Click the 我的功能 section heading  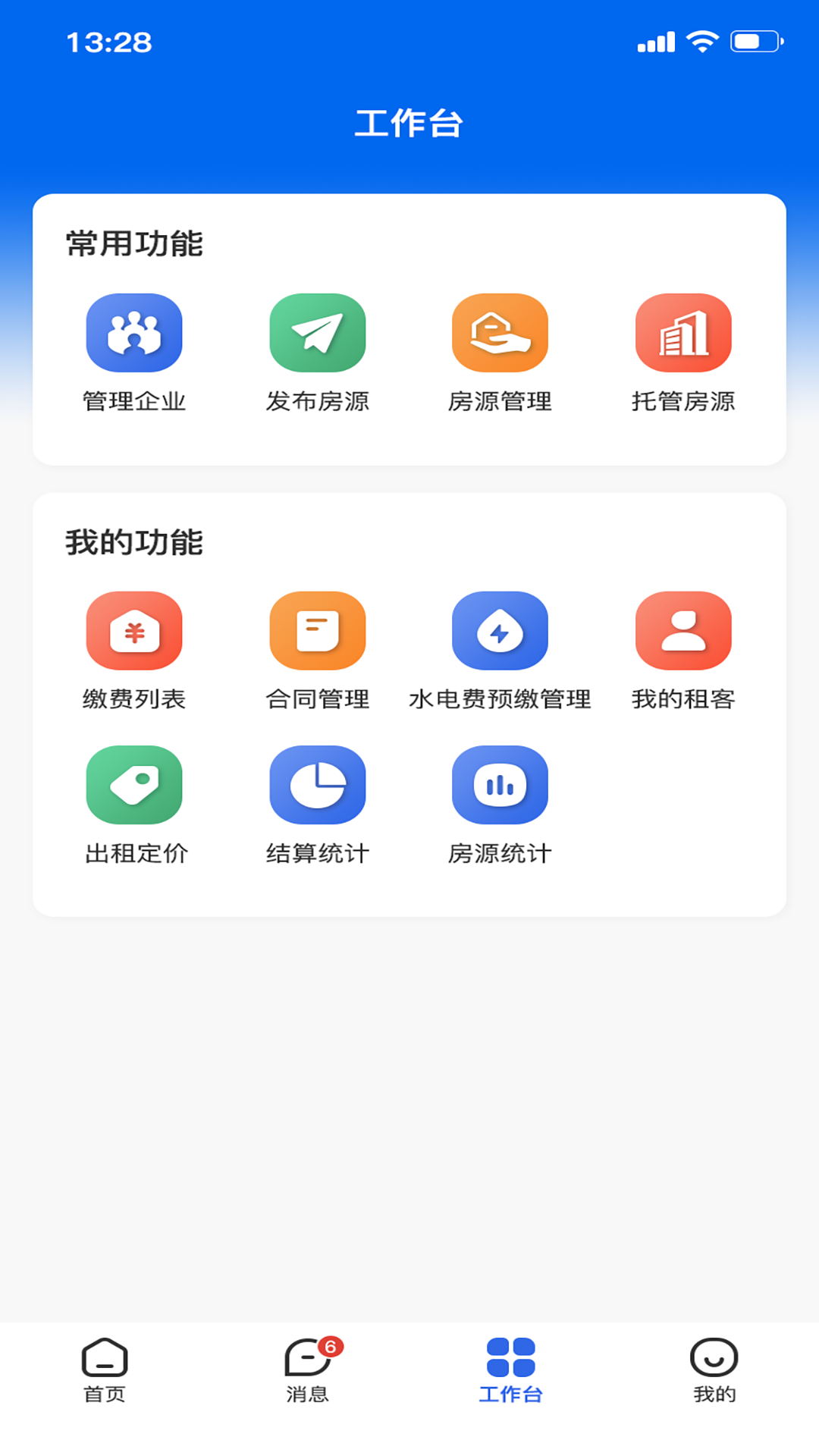135,540
